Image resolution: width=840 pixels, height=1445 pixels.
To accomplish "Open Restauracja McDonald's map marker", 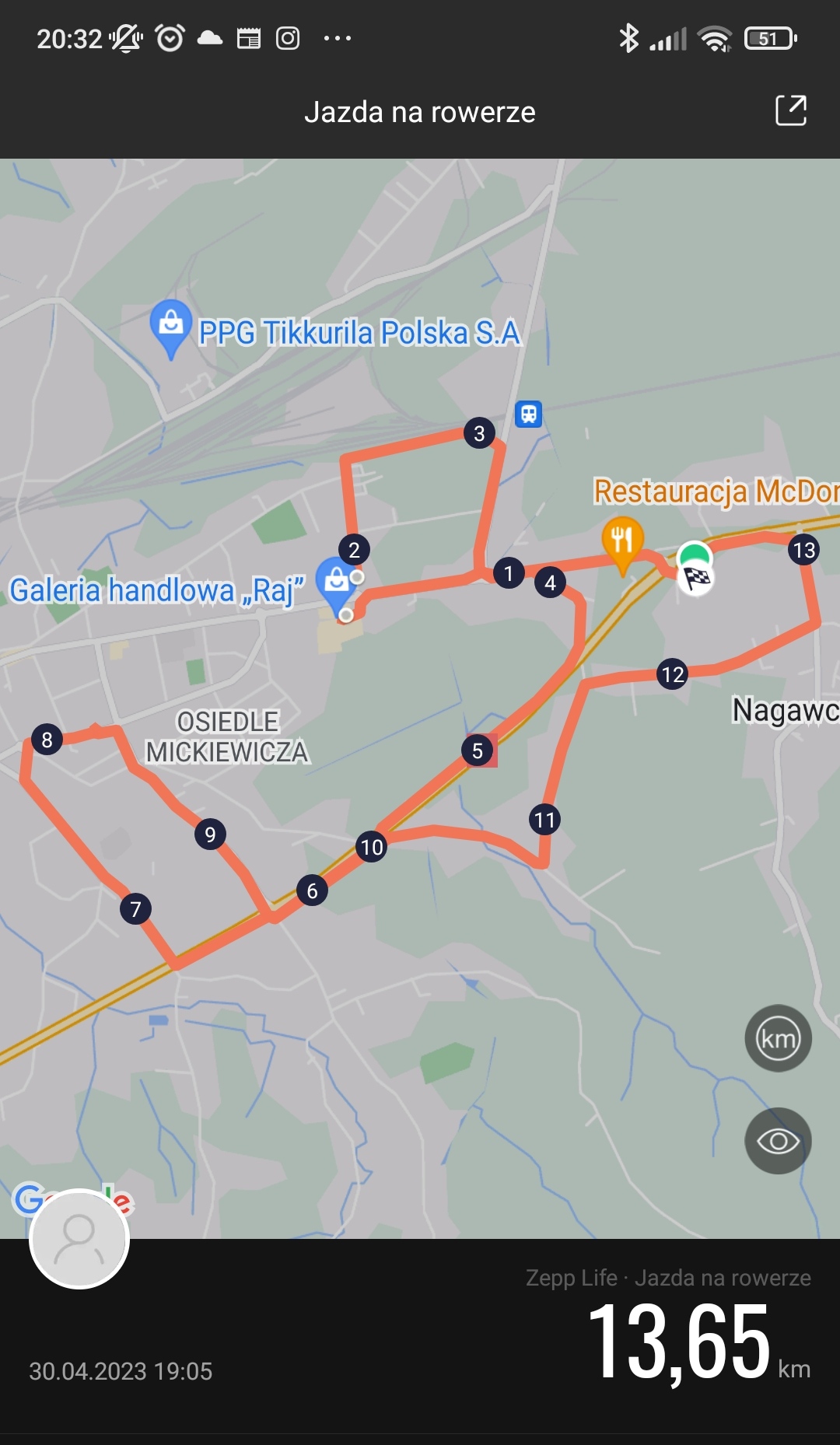I will [622, 539].
